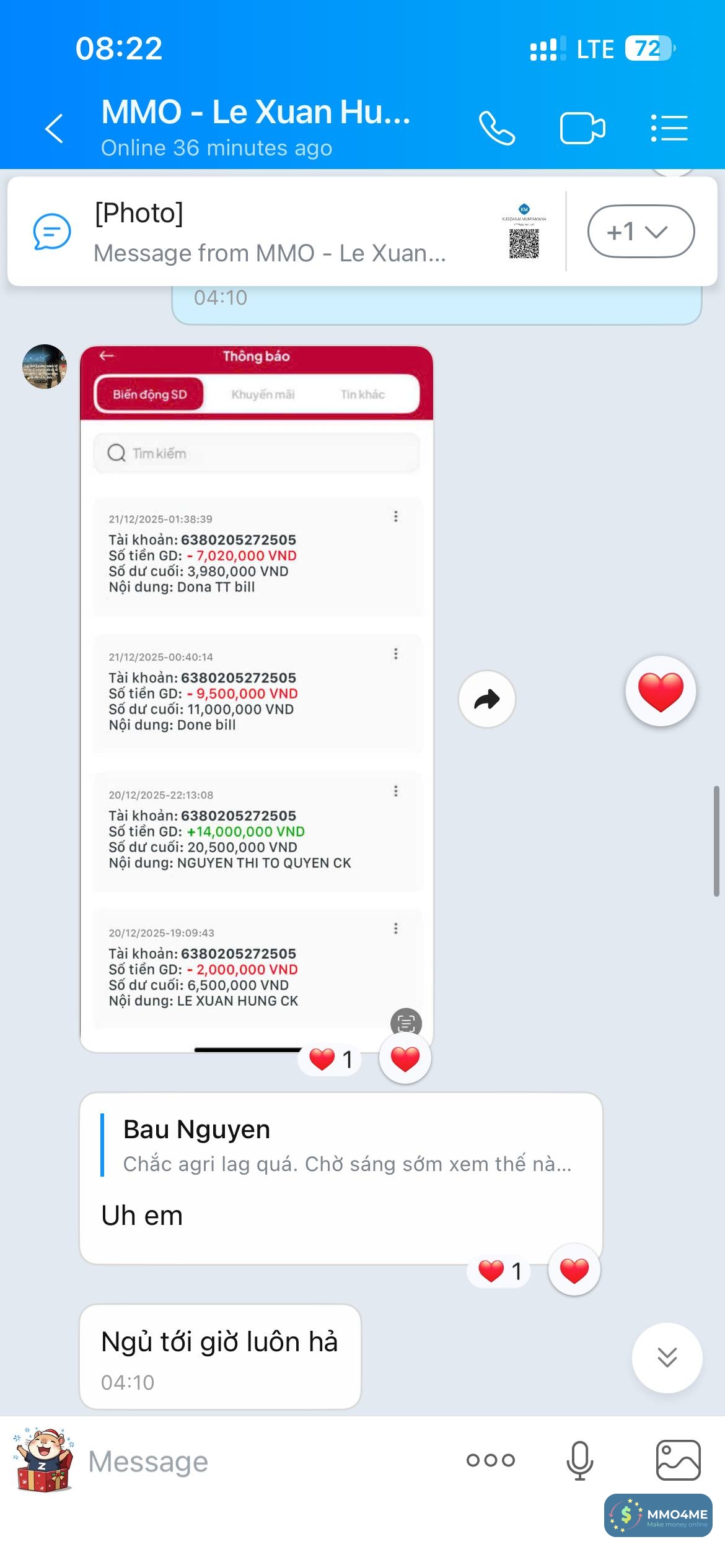
Task: Open the chat options menu
Action: pyautogui.click(x=669, y=128)
